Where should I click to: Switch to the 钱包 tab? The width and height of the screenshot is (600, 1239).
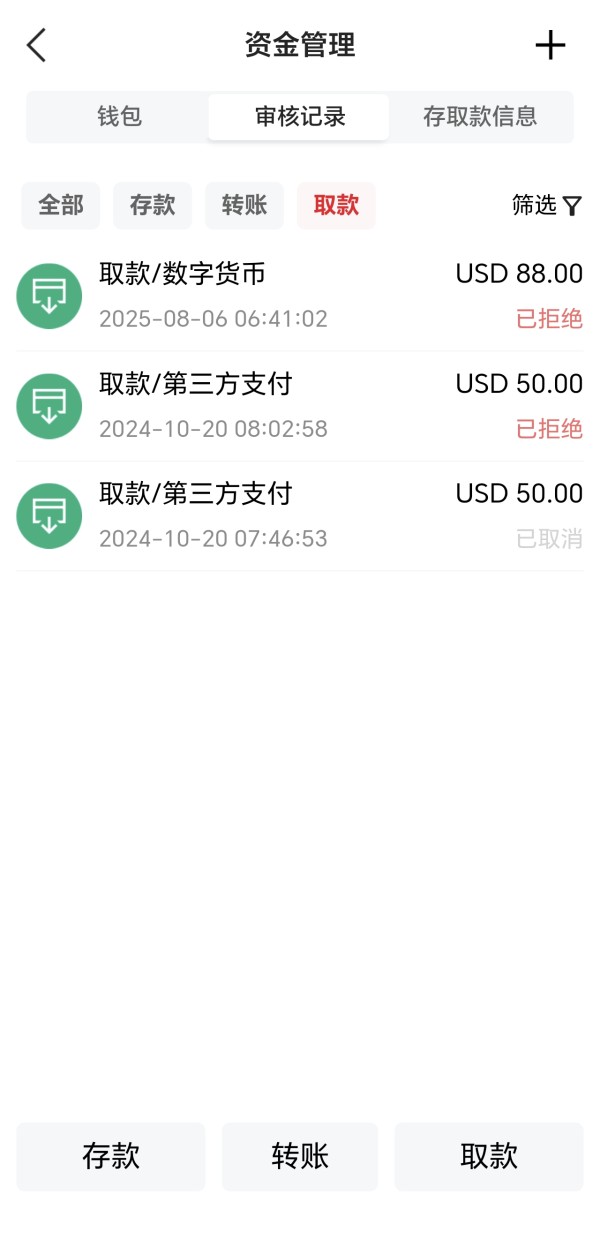coord(119,117)
